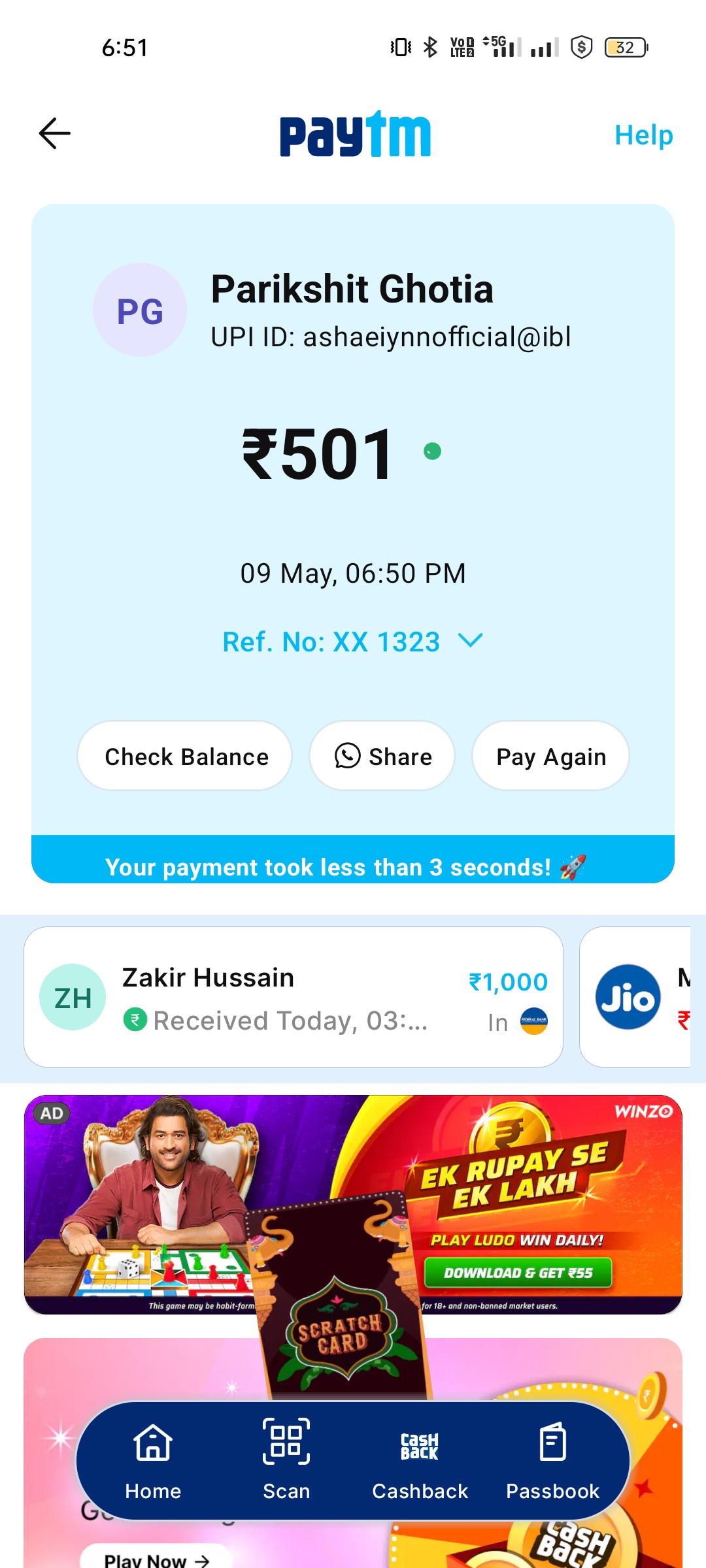This screenshot has height=1568, width=706.
Task: Expand the Ref. No details
Action: [x=353, y=642]
